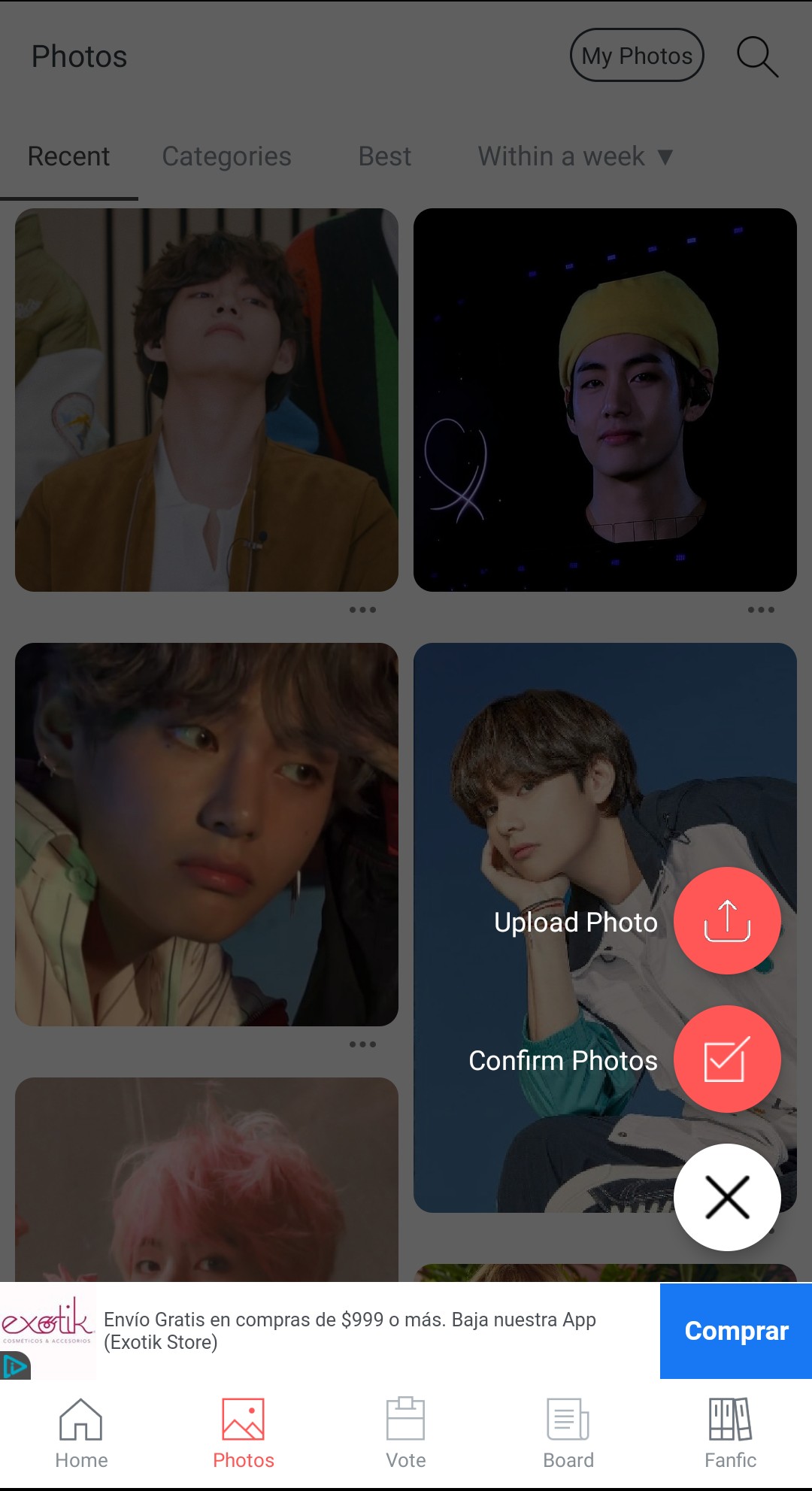The image size is (812, 1491).
Task: Open the Vote tab
Action: (x=406, y=1433)
